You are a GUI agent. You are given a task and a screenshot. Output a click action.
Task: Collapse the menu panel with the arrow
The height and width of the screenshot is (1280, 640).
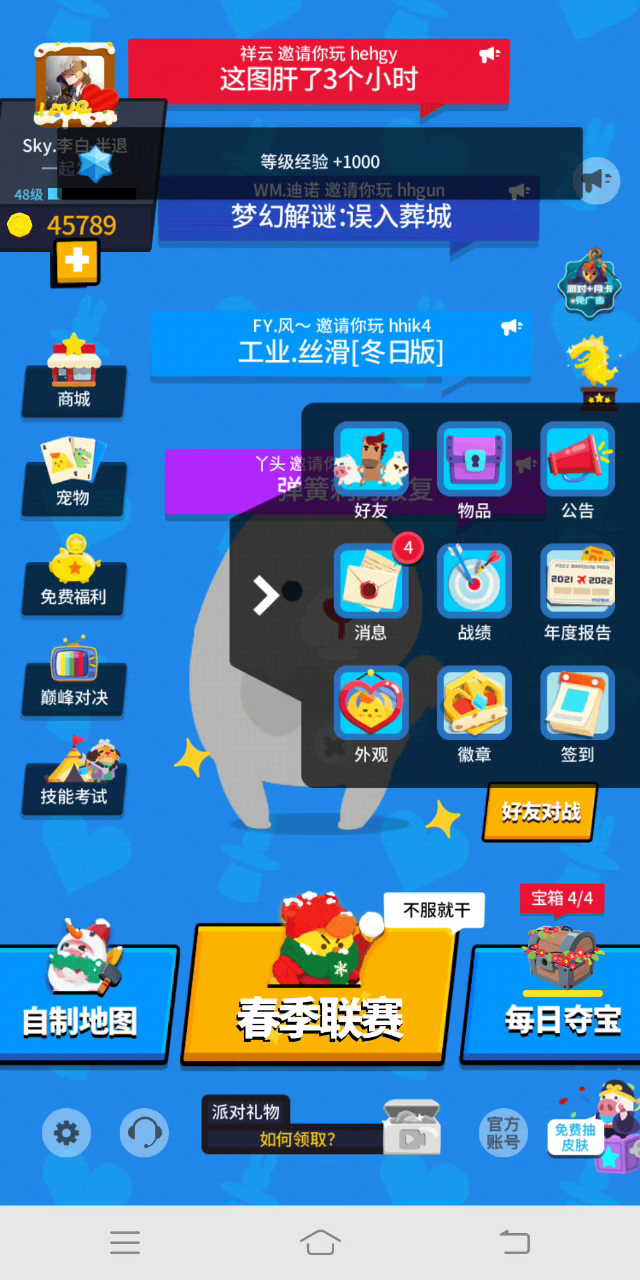(266, 595)
